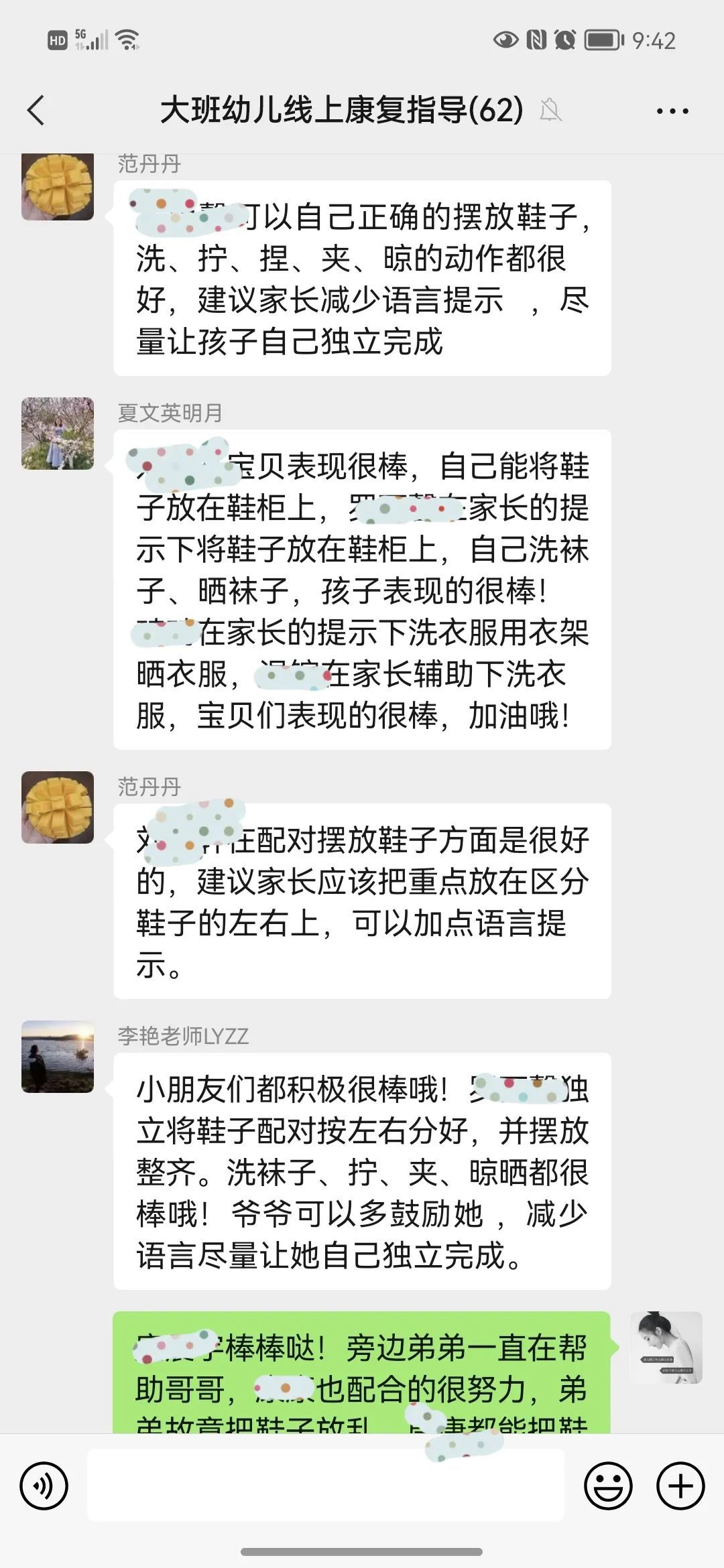Open my own avatar beside the green message
The width and height of the screenshot is (724, 1568).
pyautogui.click(x=666, y=1347)
